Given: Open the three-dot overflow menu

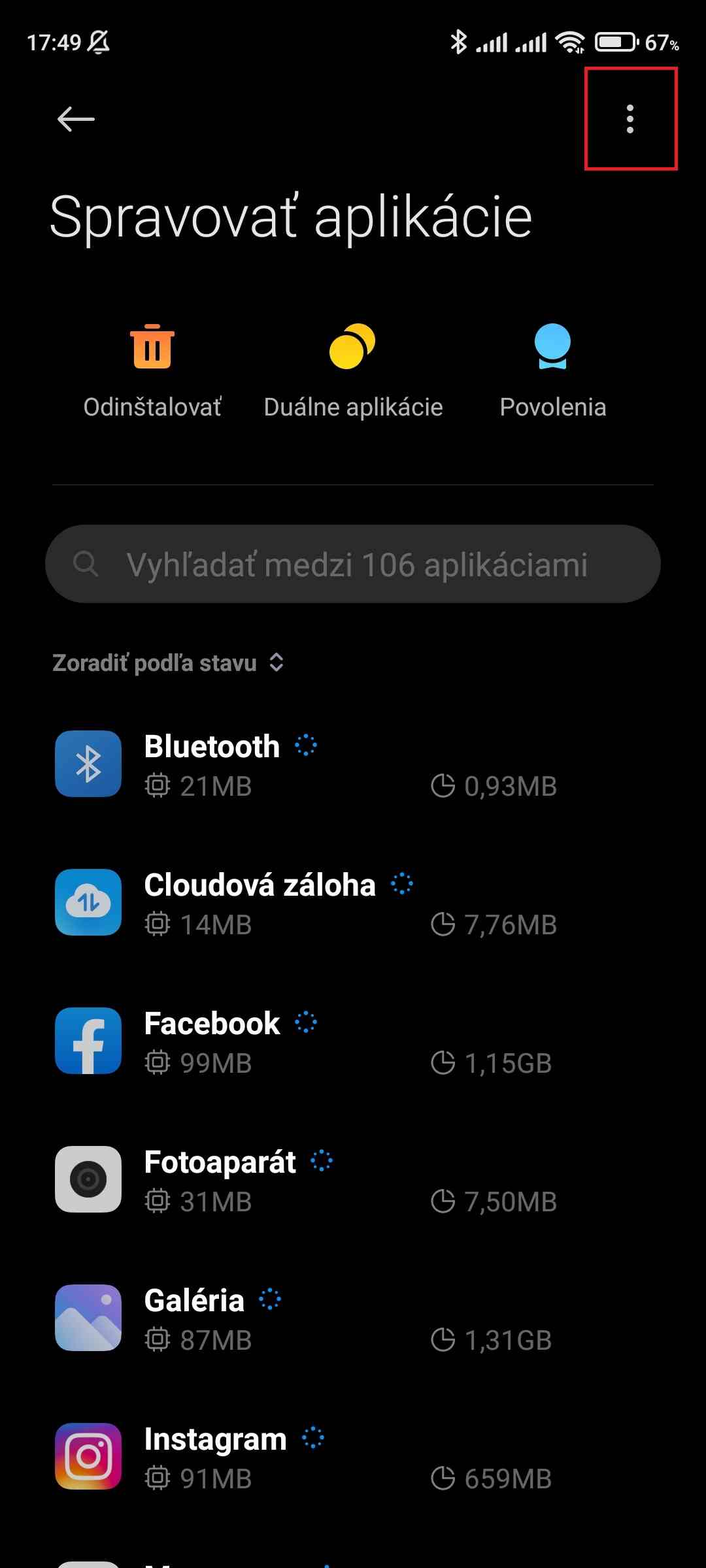Looking at the screenshot, I should click(630, 119).
